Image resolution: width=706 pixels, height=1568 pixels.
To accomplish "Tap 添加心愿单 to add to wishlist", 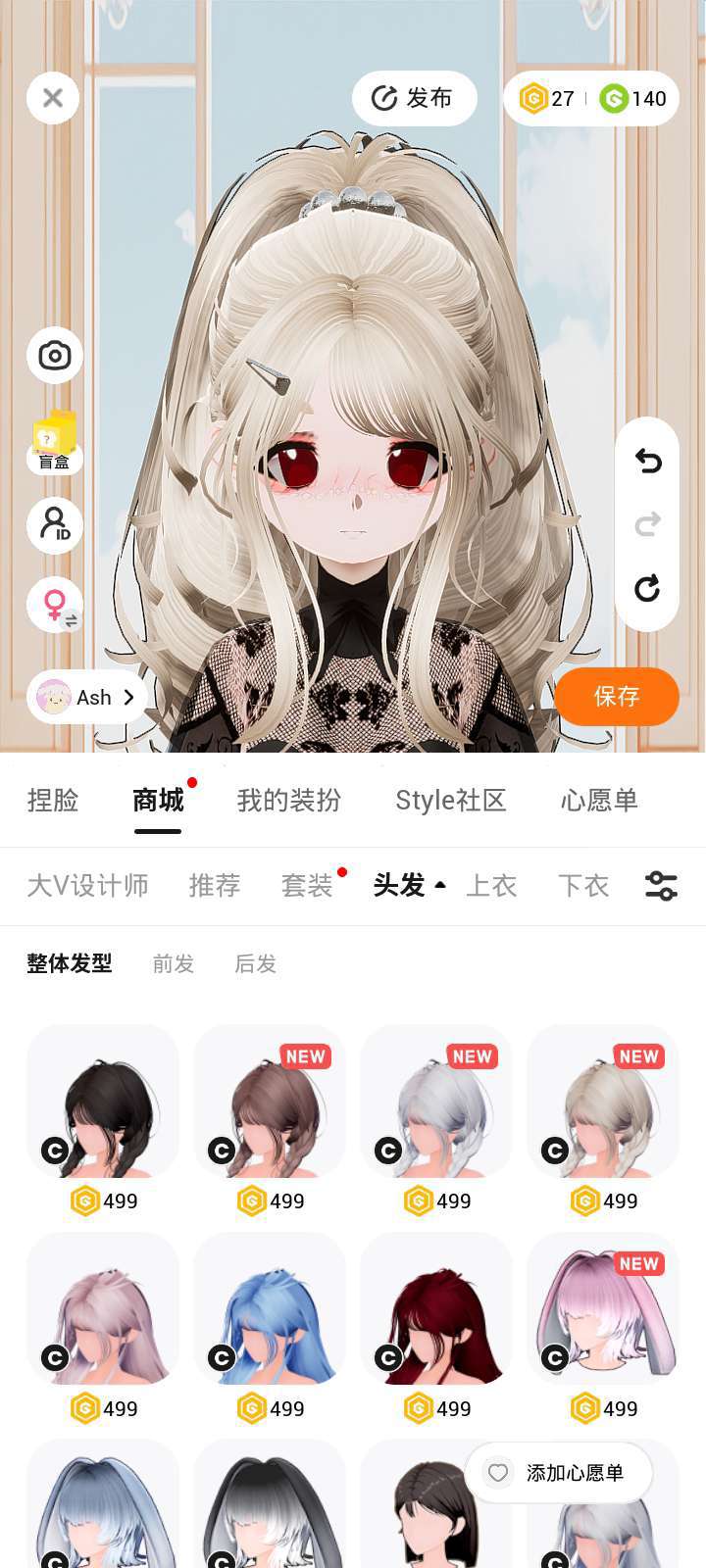I will (x=559, y=1472).
